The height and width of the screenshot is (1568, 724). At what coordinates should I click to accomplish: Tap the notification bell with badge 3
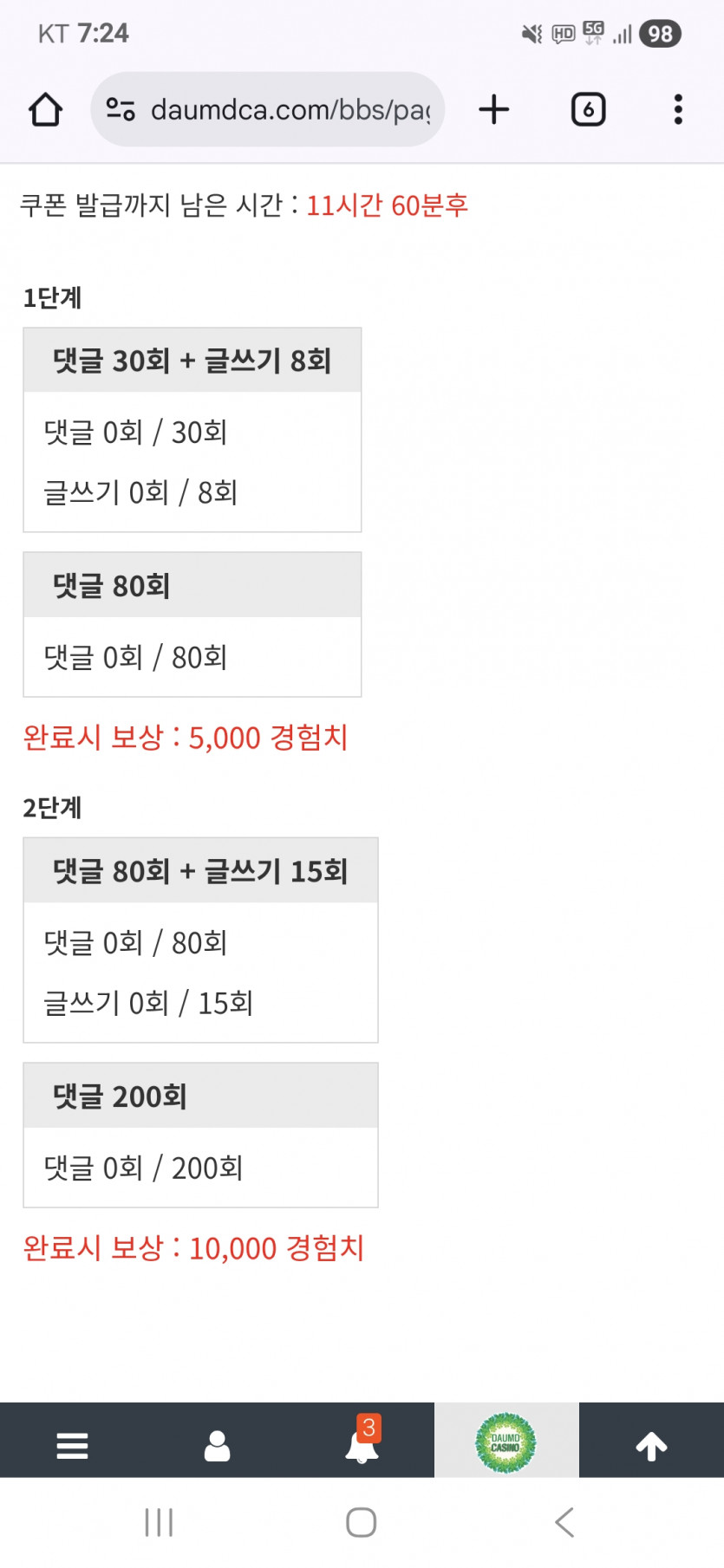coord(362,1444)
